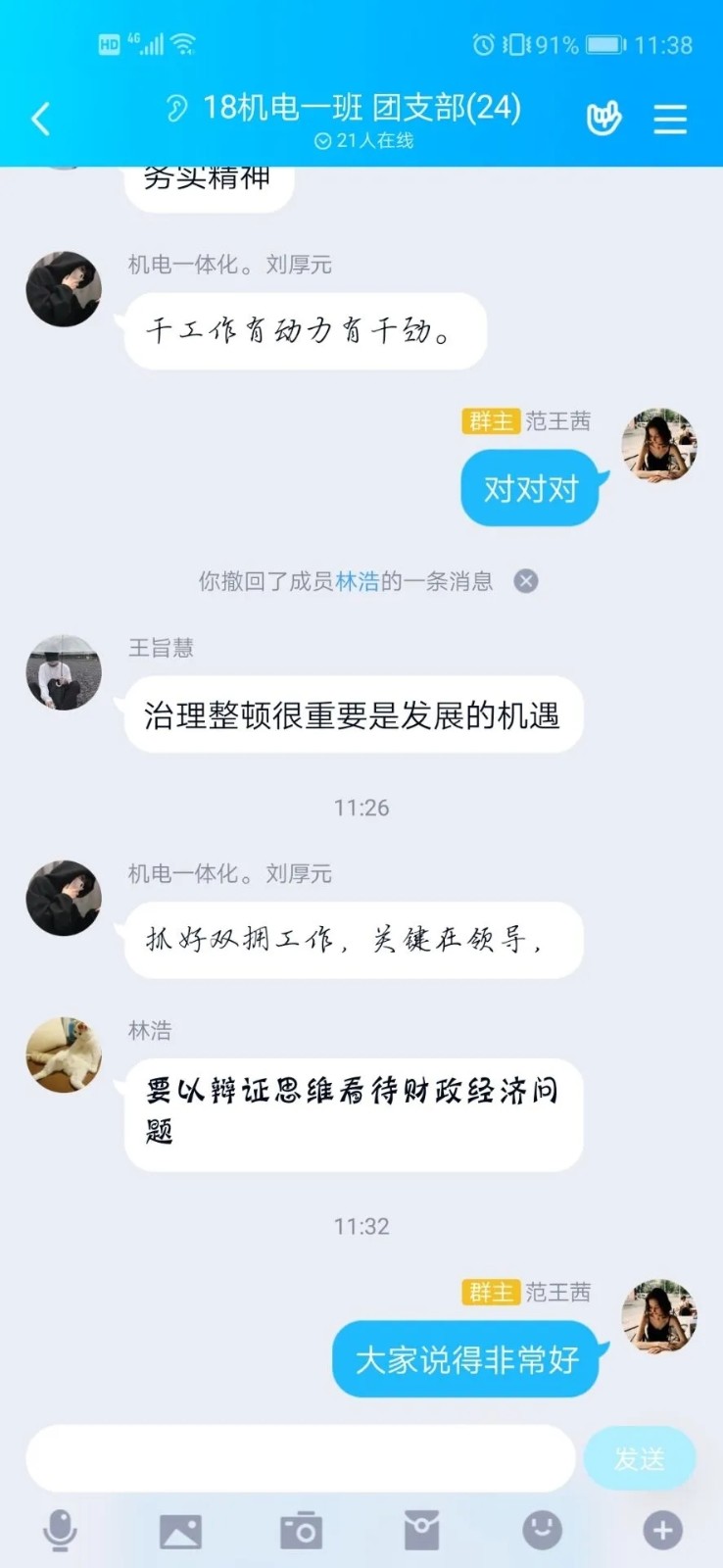Tap the 发送 send button
Image resolution: width=723 pixels, height=1568 pixels.
[x=639, y=1458]
